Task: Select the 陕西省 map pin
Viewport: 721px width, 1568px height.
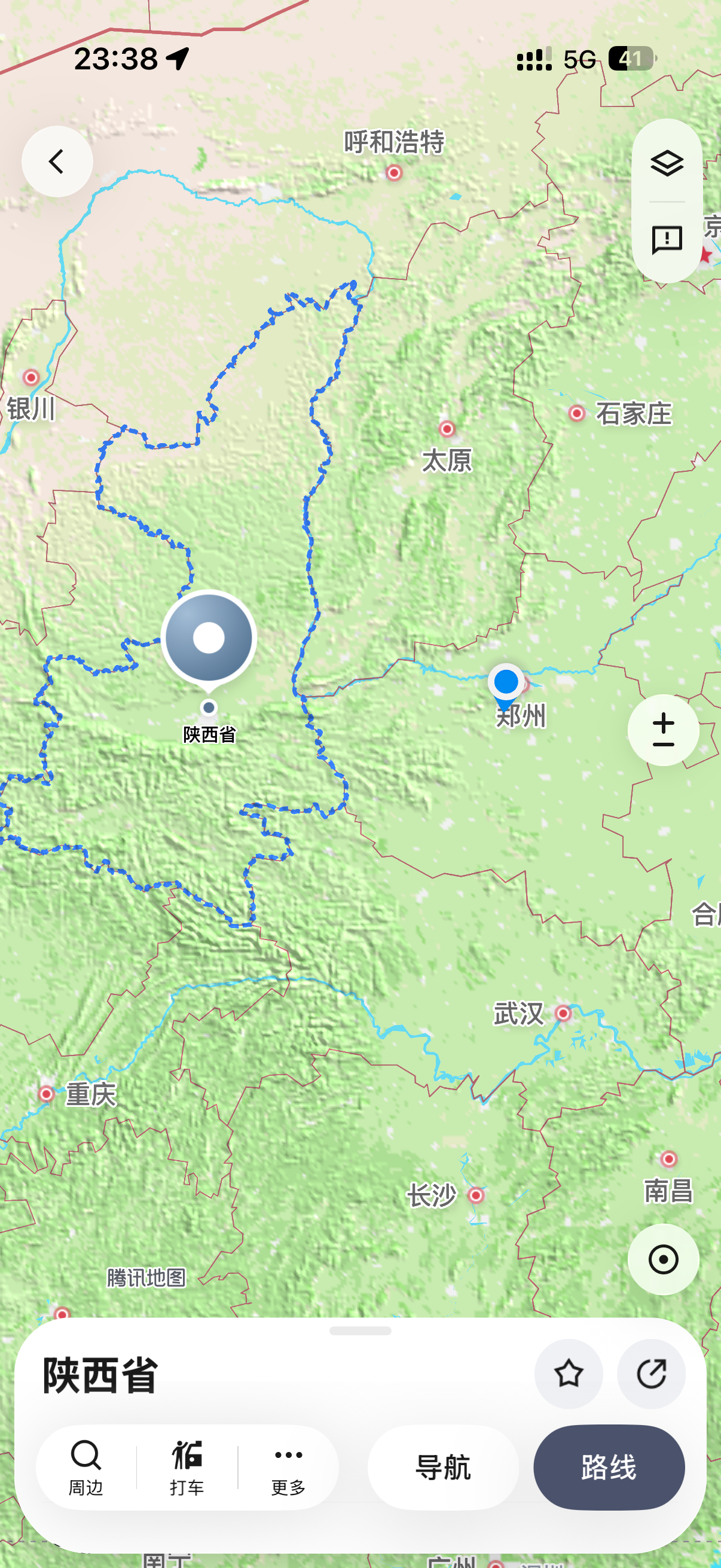Action: [x=209, y=638]
